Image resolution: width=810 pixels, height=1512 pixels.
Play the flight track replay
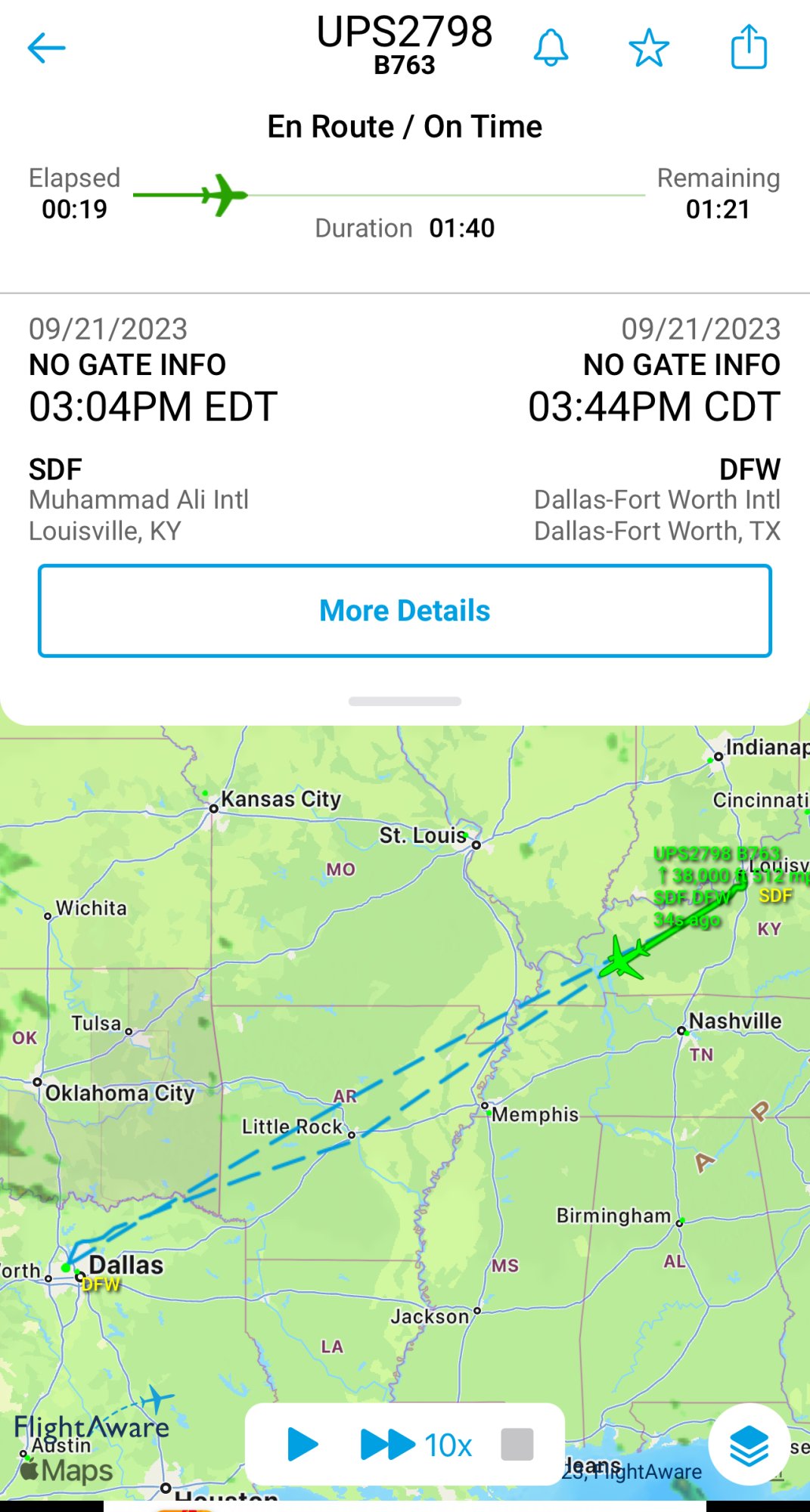click(303, 1445)
